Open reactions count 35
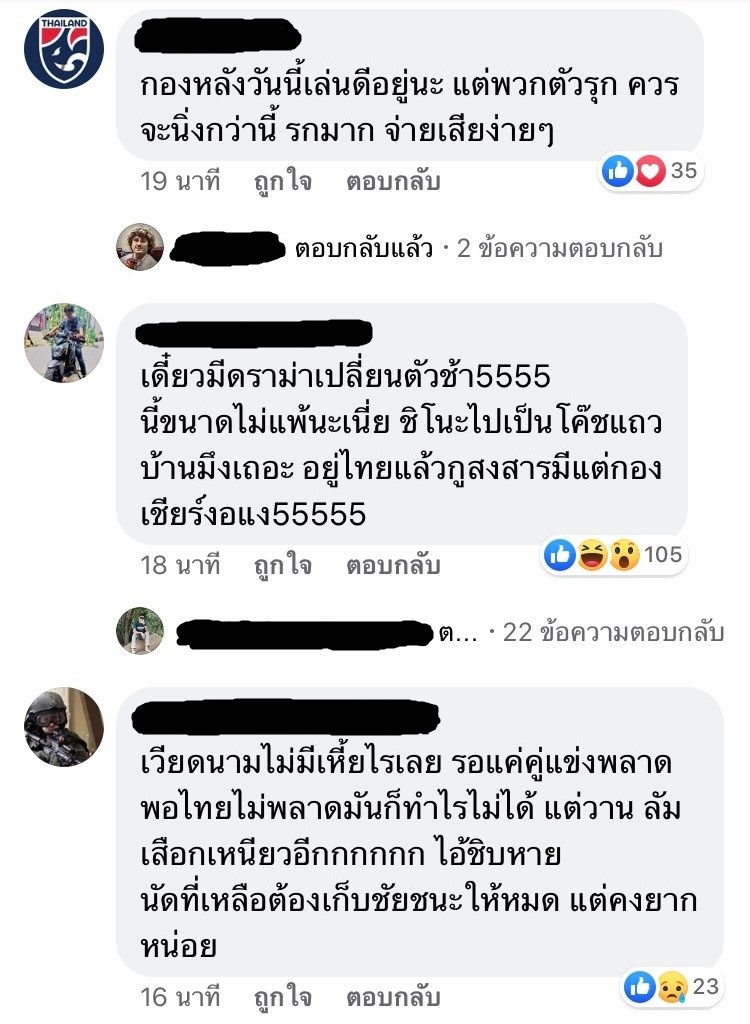The height and width of the screenshot is (1024, 750). (x=651, y=172)
